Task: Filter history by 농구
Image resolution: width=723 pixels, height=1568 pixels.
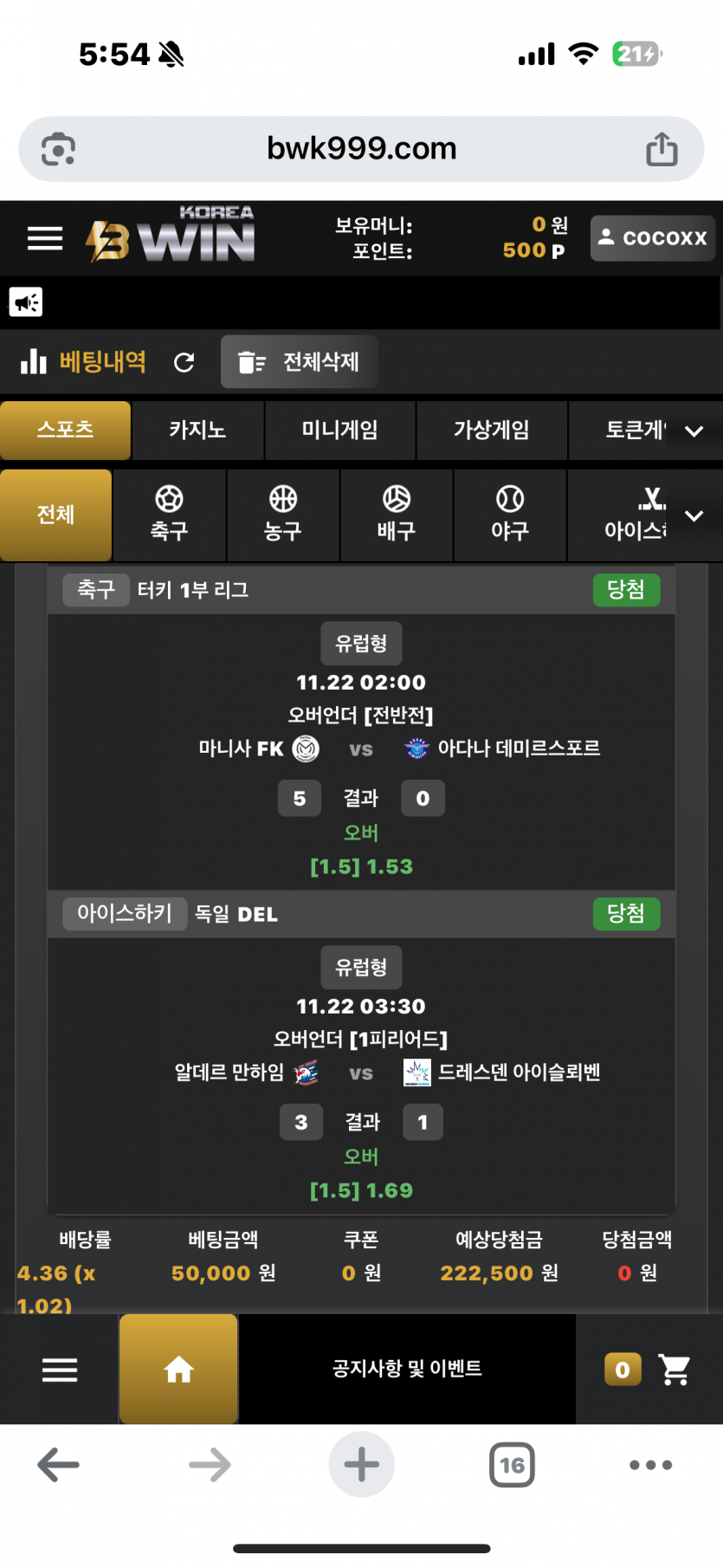Action: click(x=282, y=515)
